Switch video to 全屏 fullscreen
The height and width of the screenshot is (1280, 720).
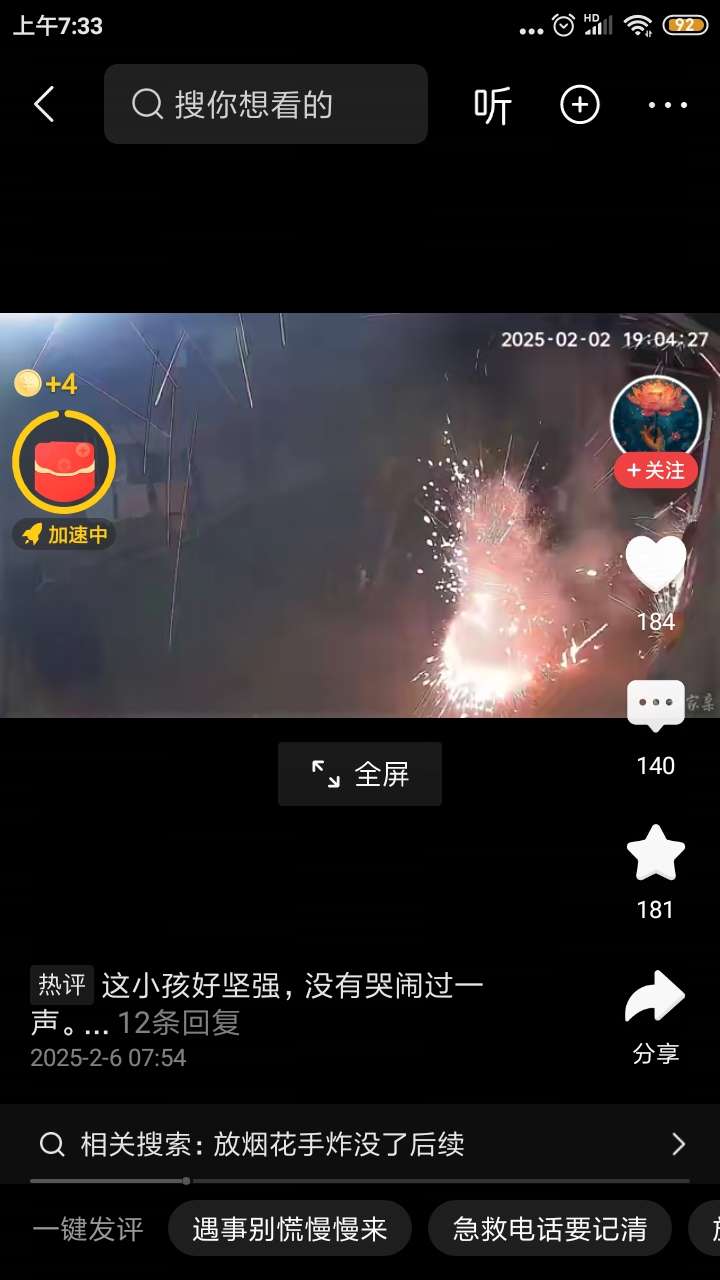pyautogui.click(x=360, y=774)
